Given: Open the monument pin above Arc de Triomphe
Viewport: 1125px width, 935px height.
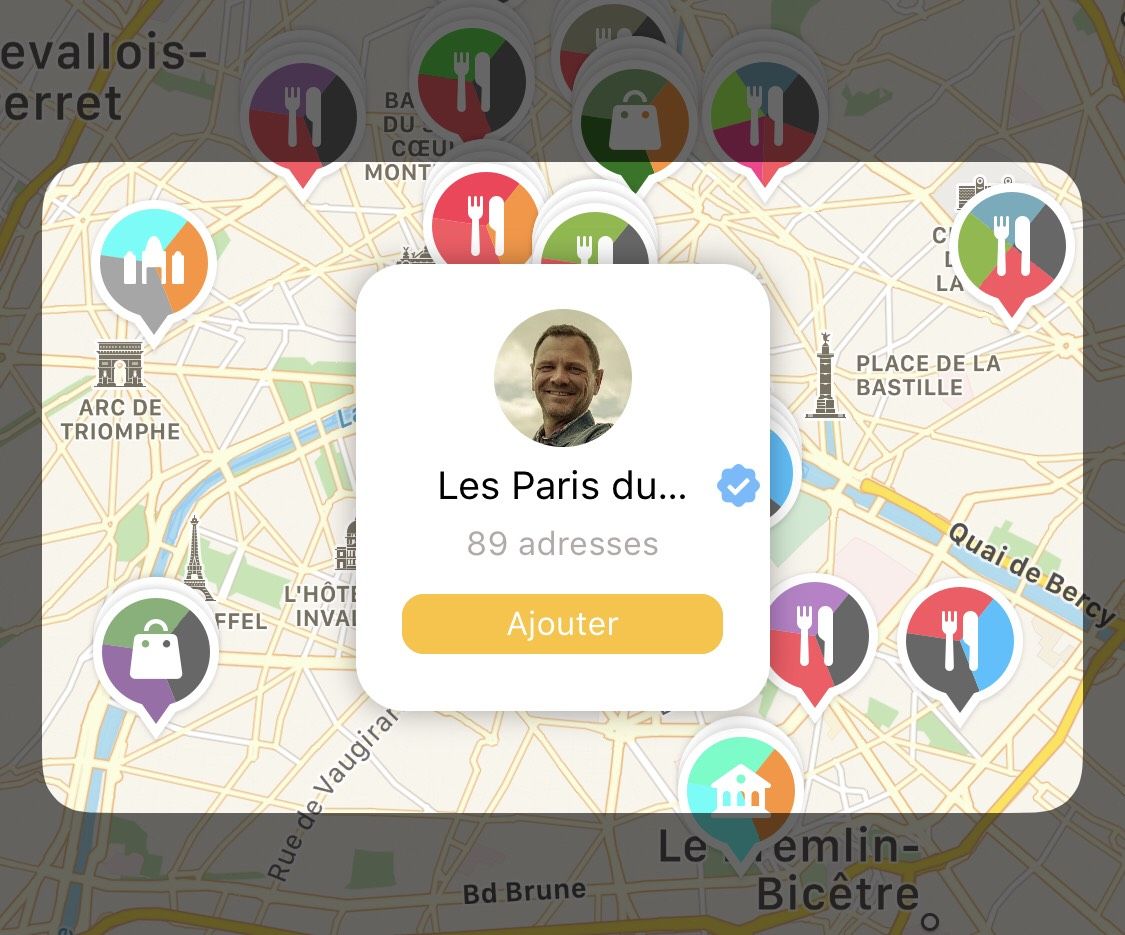Looking at the screenshot, I should click(x=153, y=262).
